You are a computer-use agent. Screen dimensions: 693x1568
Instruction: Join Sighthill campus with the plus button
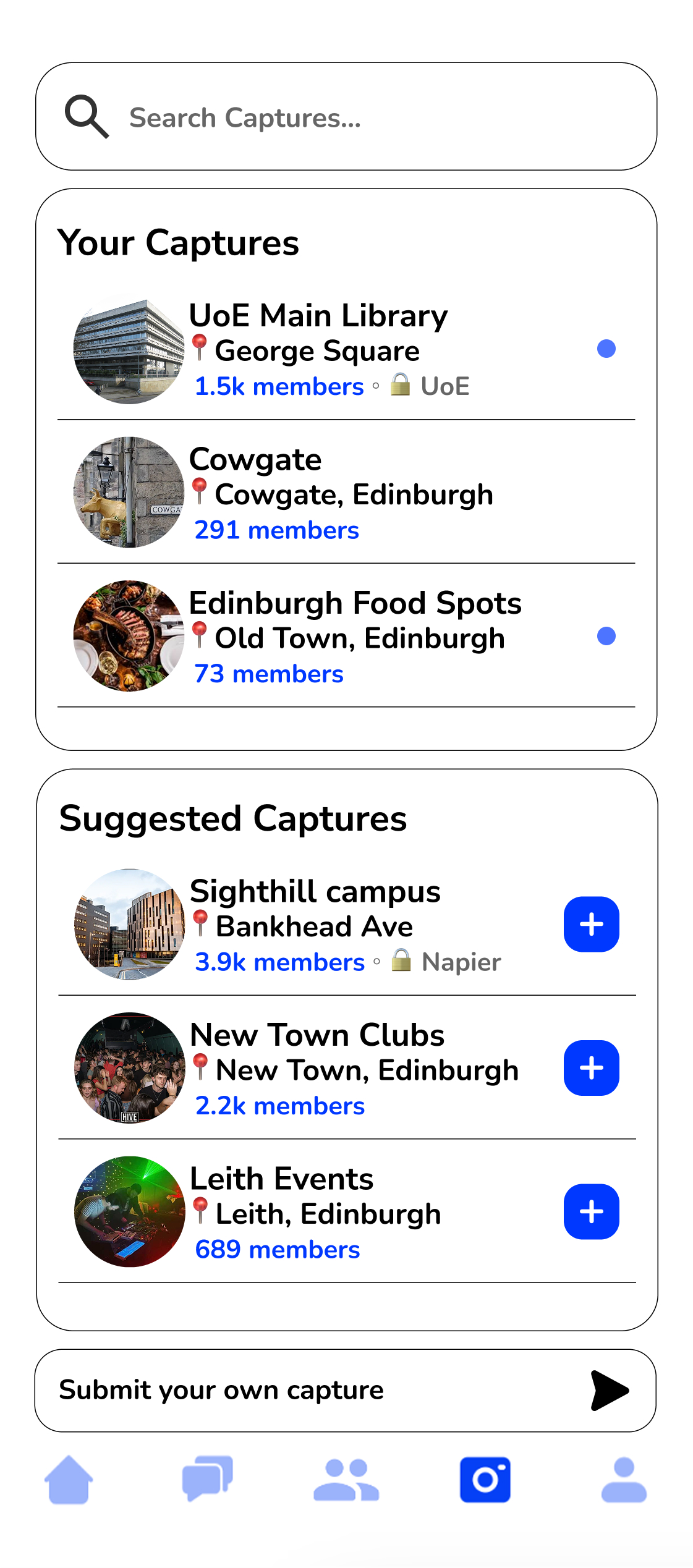tap(591, 925)
